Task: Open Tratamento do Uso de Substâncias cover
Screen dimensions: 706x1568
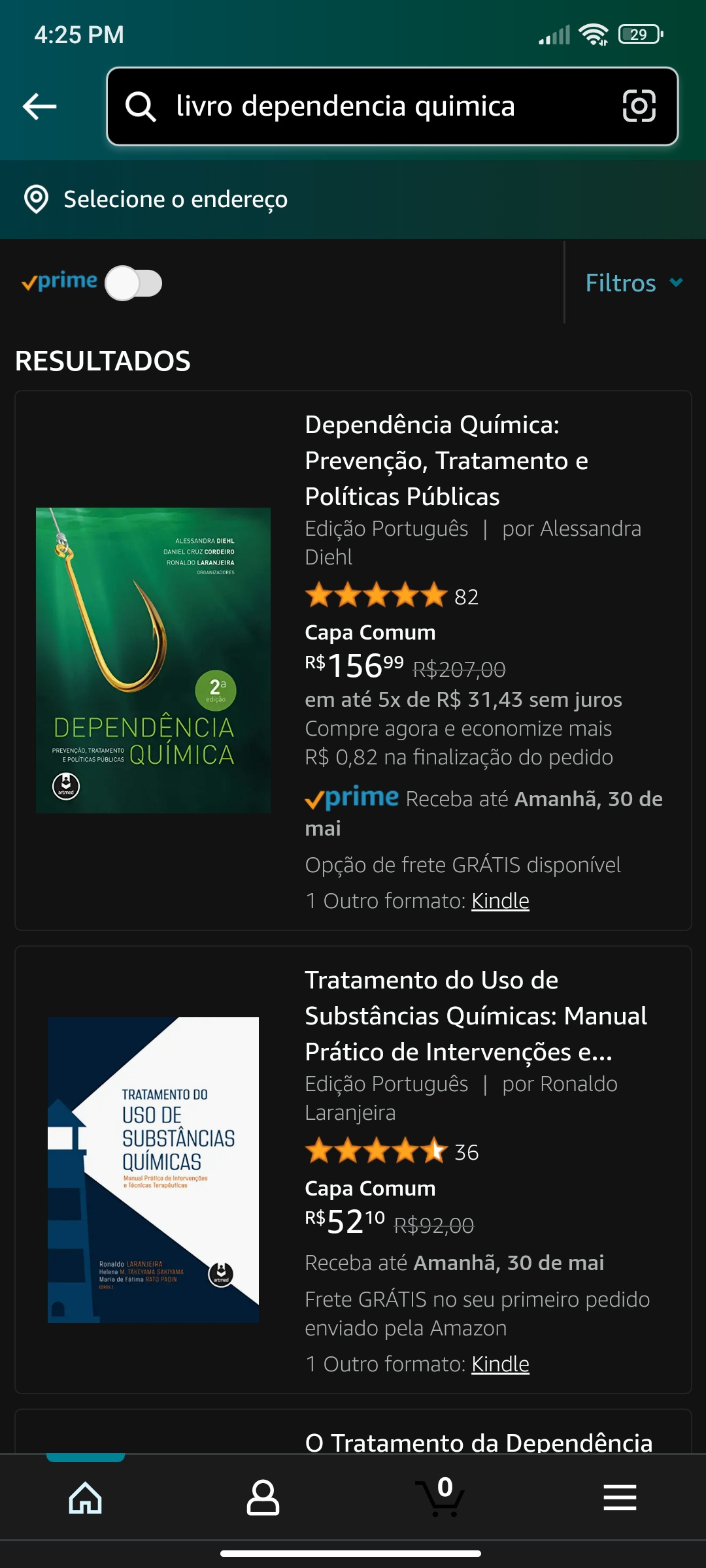Action: [x=153, y=1169]
